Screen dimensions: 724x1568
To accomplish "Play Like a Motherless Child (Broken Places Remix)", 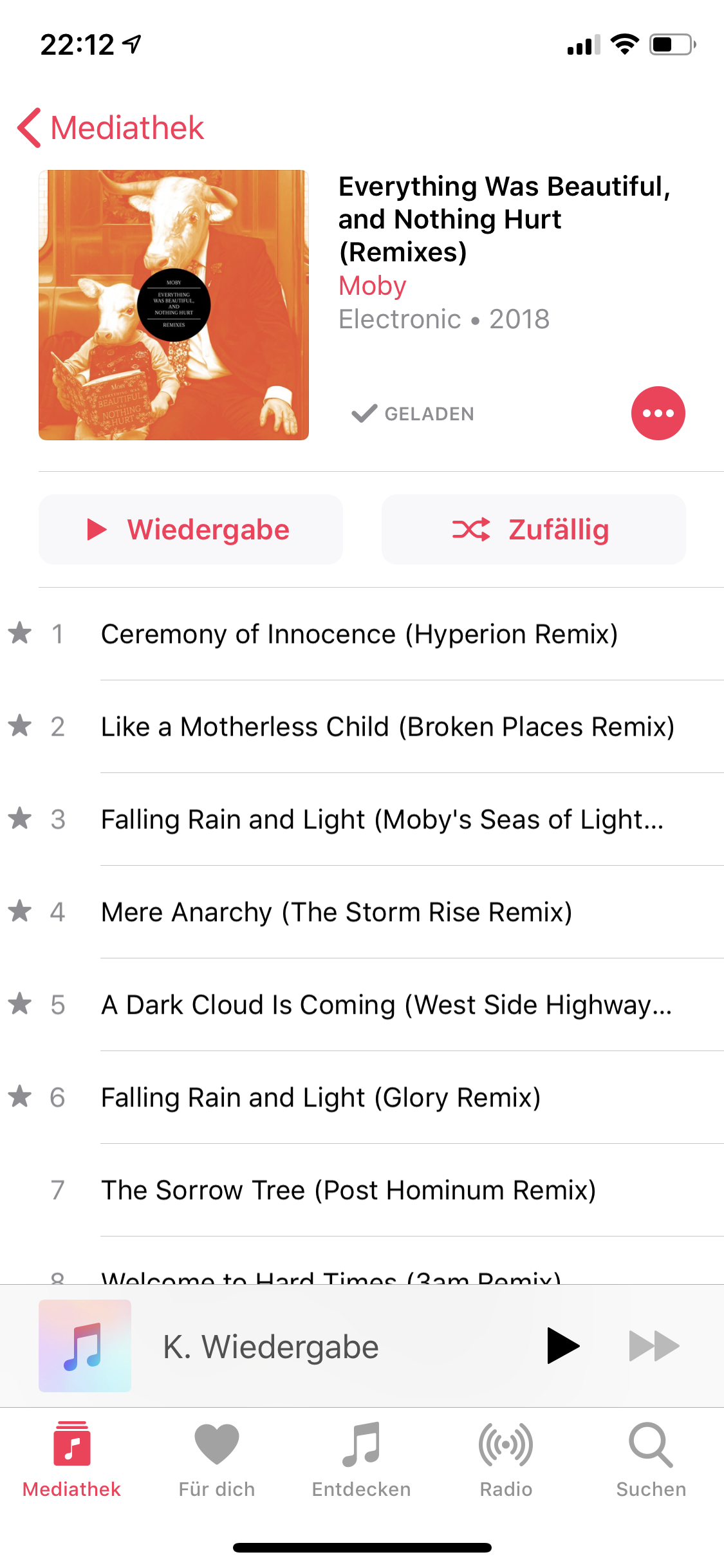I will [x=362, y=727].
